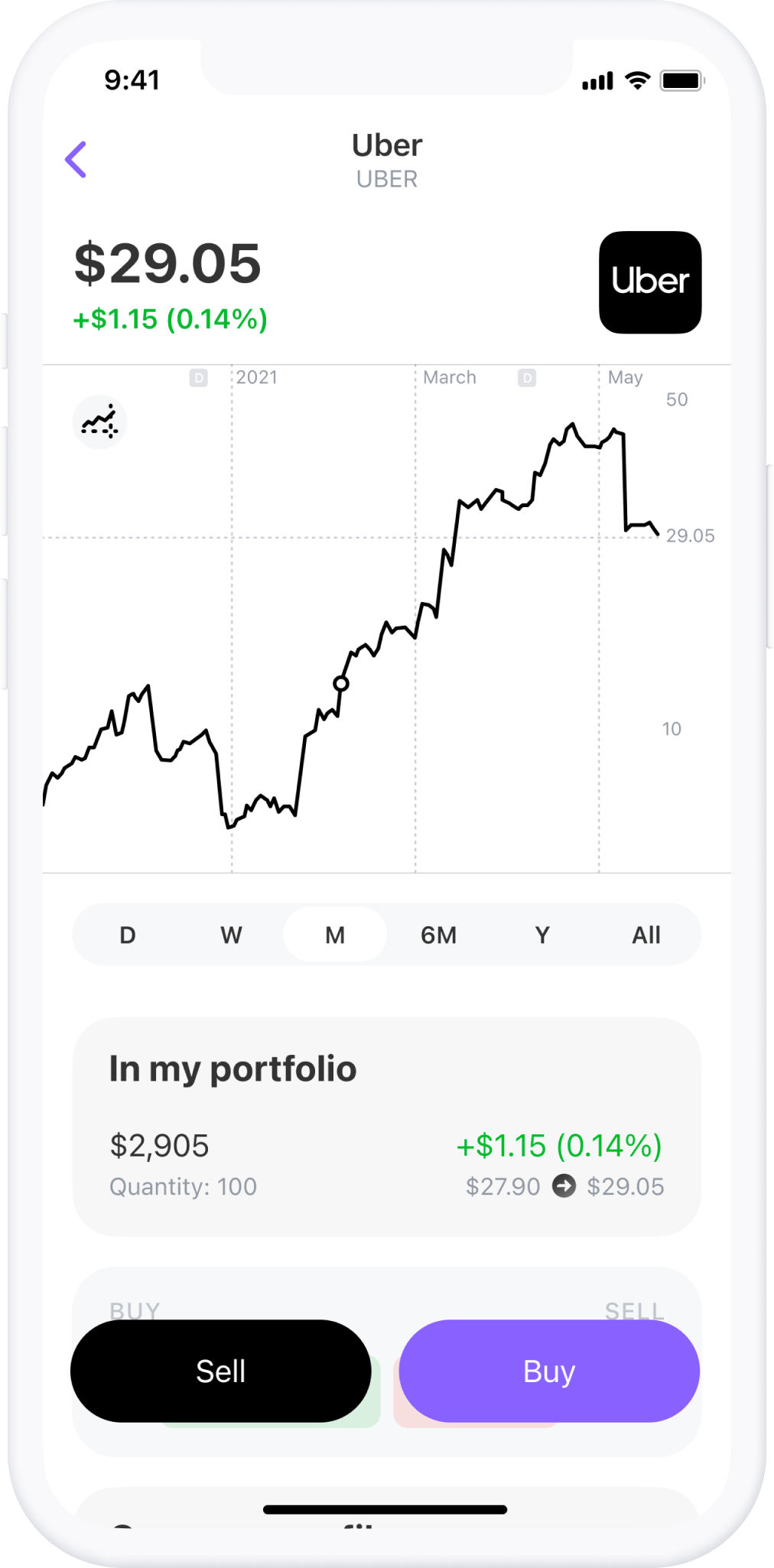774x1568 pixels.
Task: Open the chart indicators icon
Action: (x=99, y=422)
